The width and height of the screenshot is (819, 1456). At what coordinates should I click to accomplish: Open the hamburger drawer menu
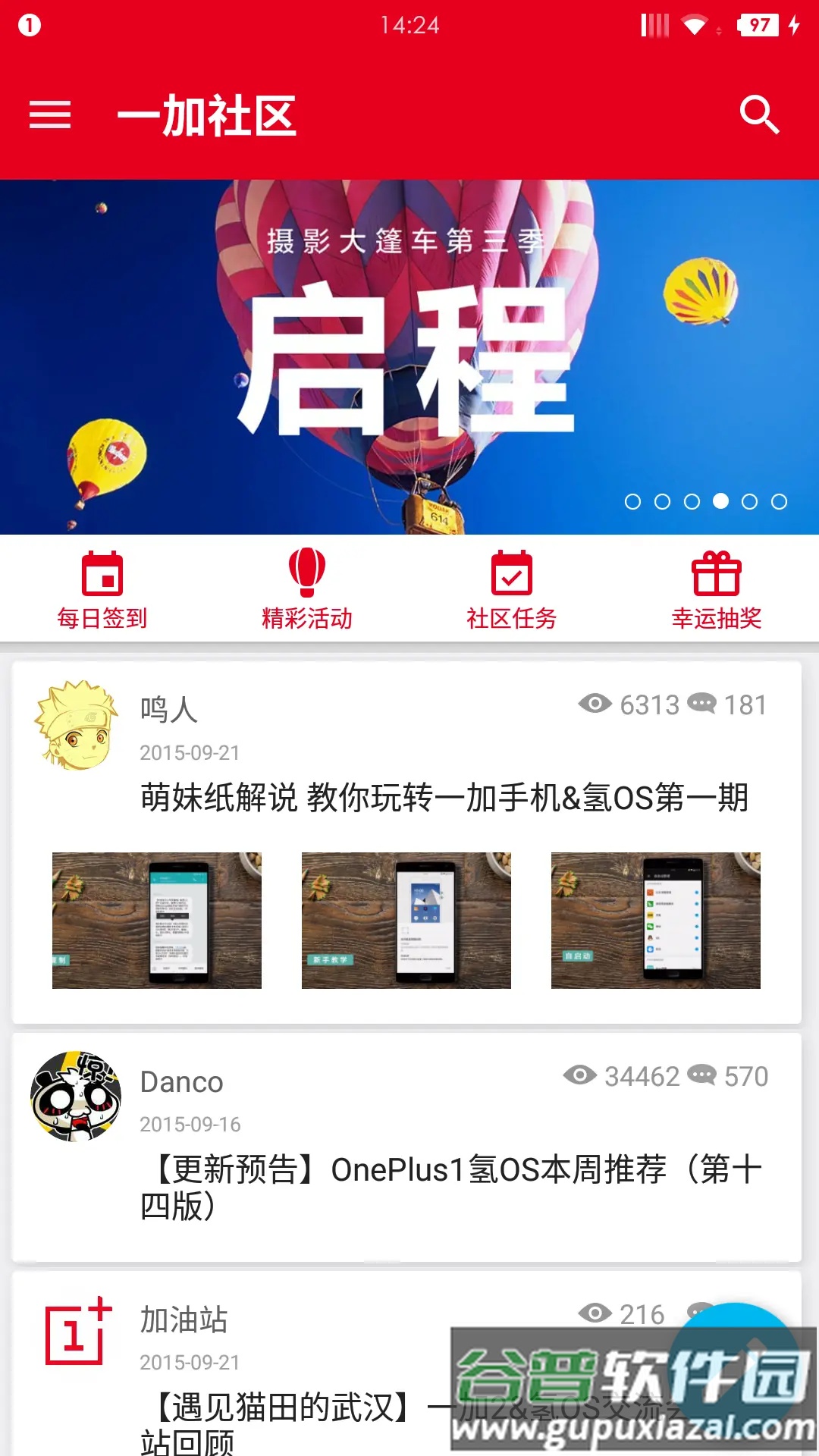50,115
